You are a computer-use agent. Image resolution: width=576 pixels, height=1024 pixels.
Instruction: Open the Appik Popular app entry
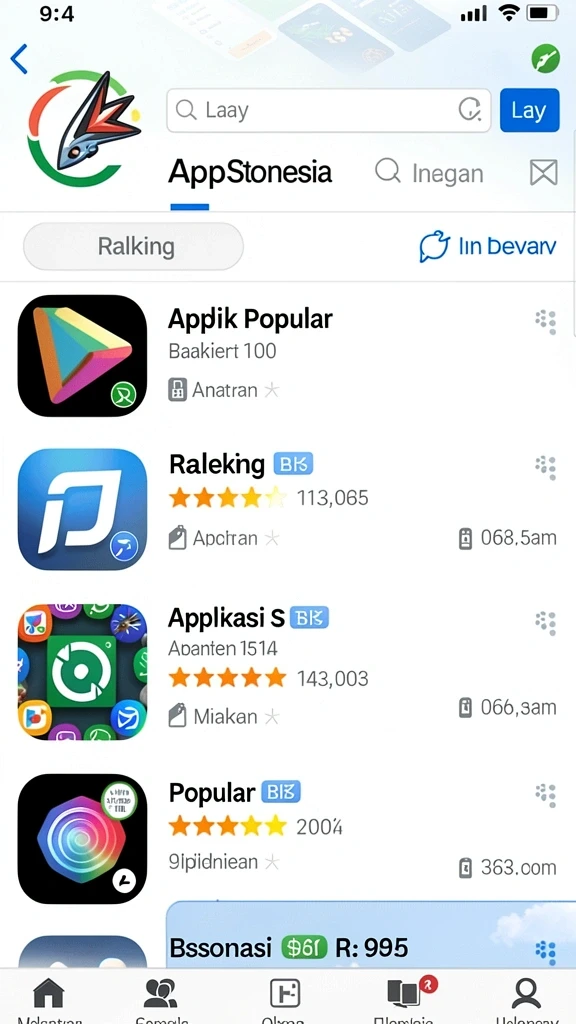[288, 356]
